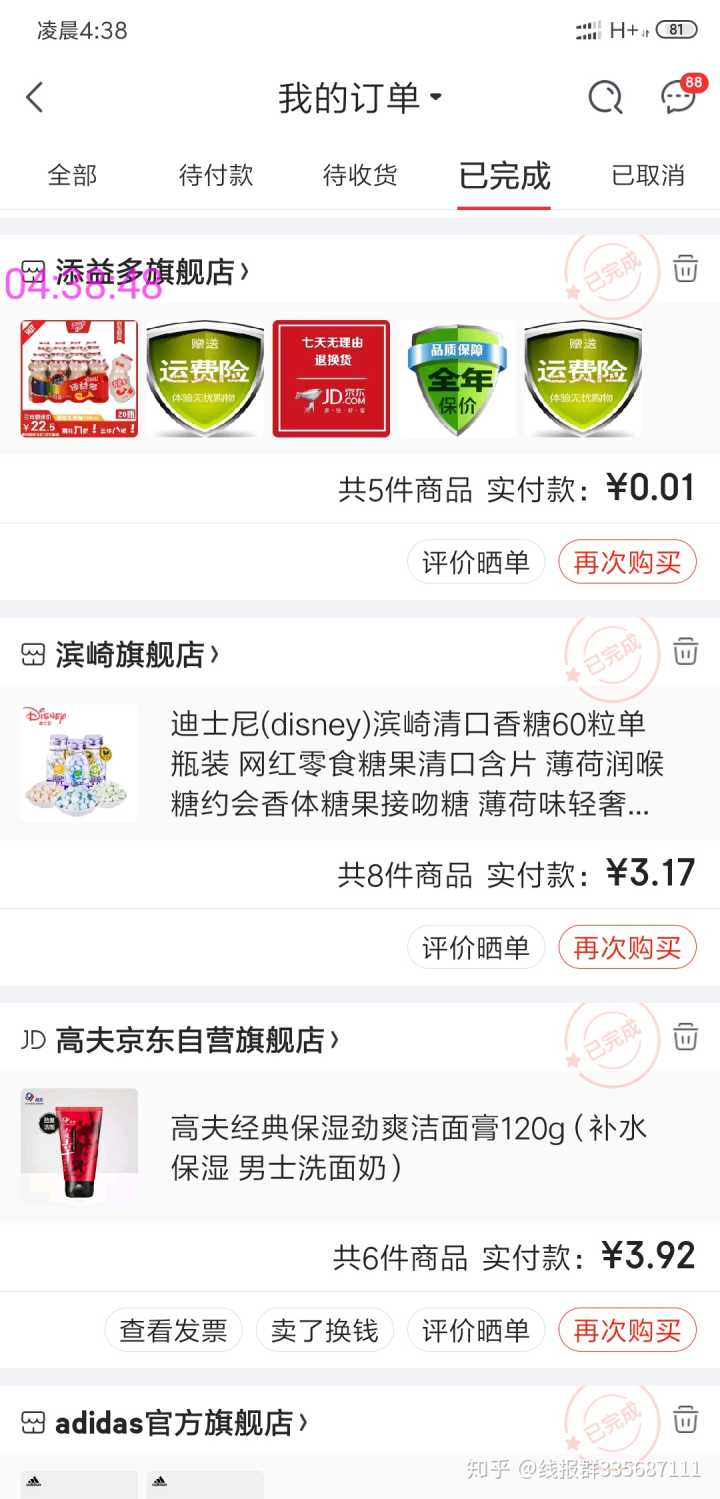Go back using the top-left arrow
Screen dimensions: 720x1499
[x=35, y=97]
